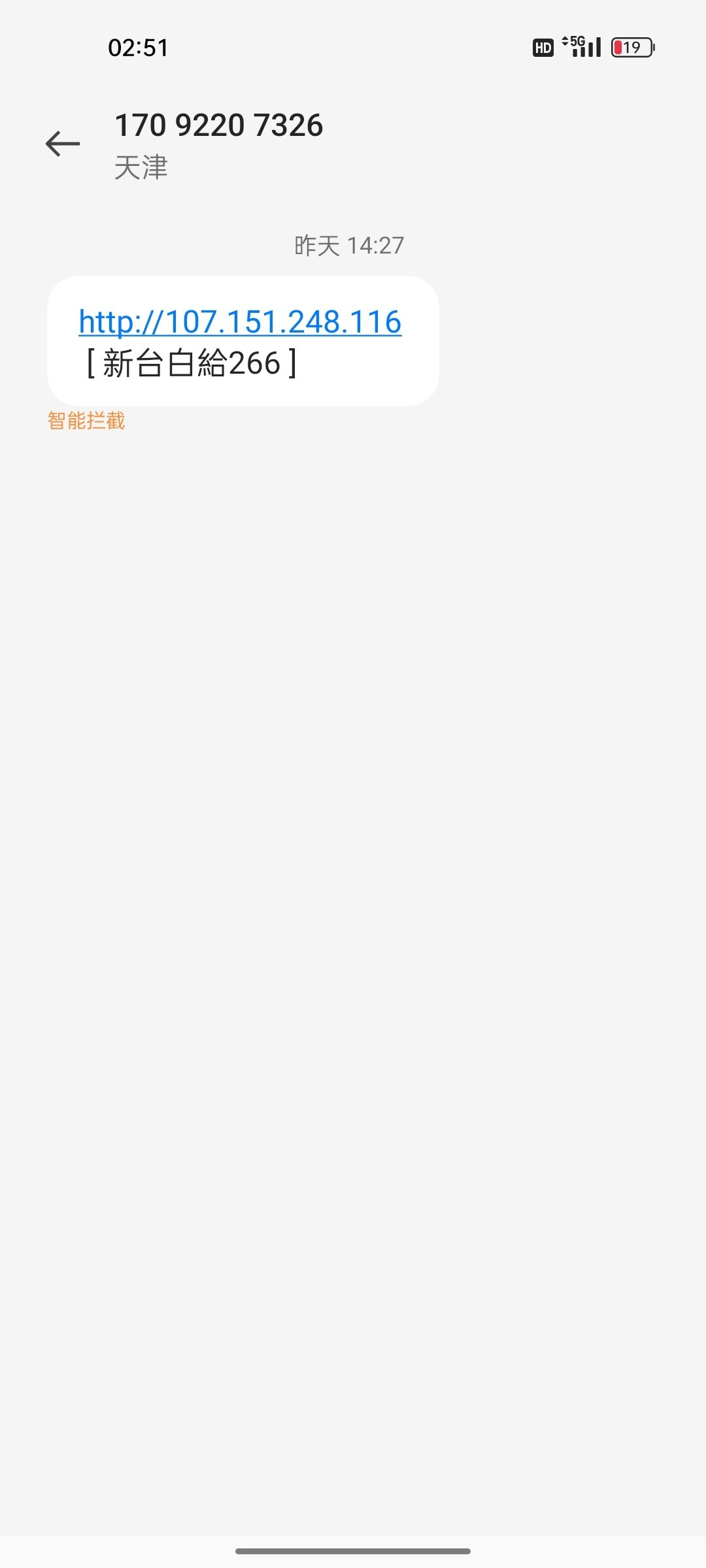
Task: Open the http://107.151.248.116 link
Action: 240,321
